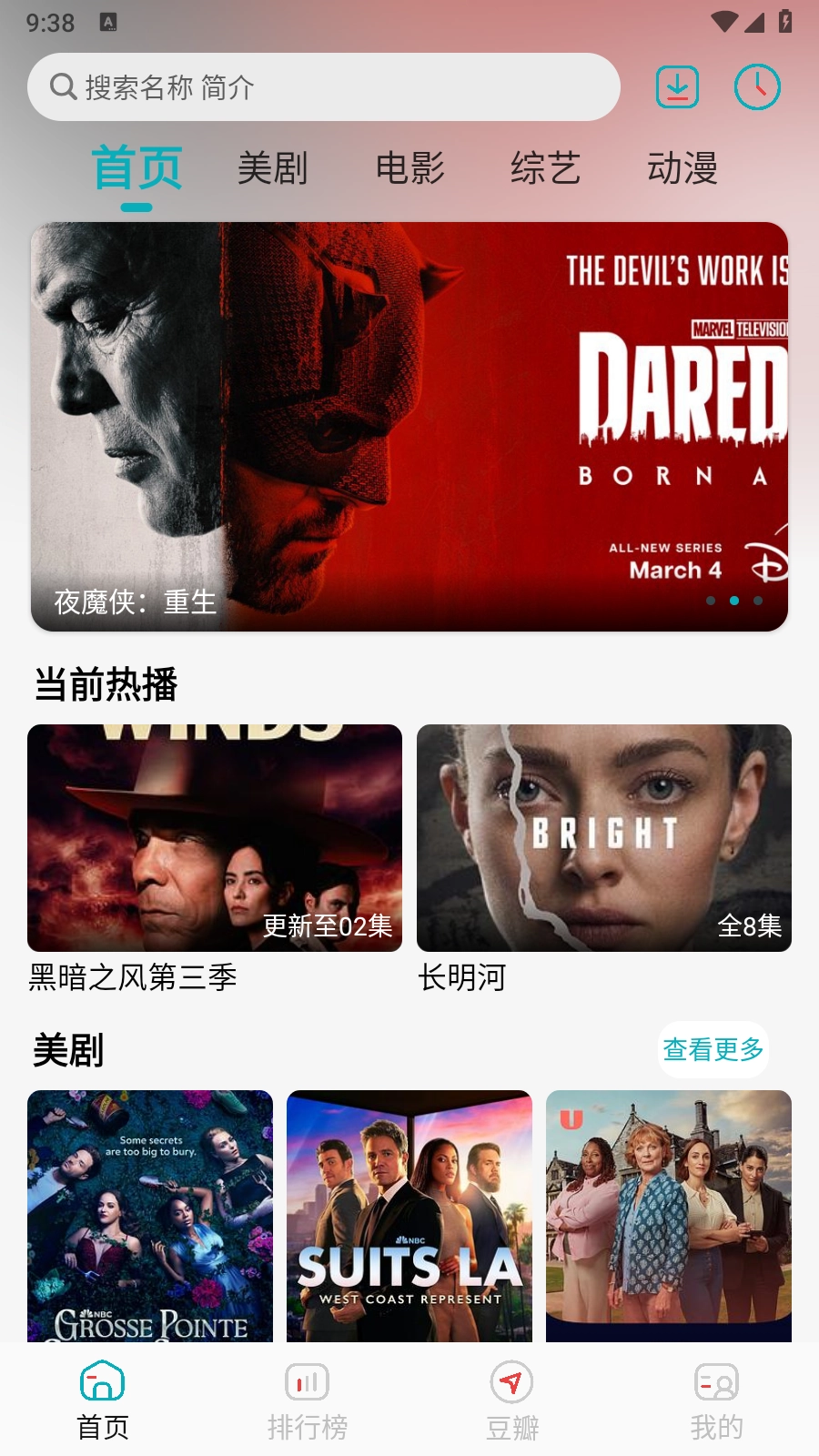The height and width of the screenshot is (1456, 819).
Task: Switch to 排行榜 bottom tab
Action: 308,1401
